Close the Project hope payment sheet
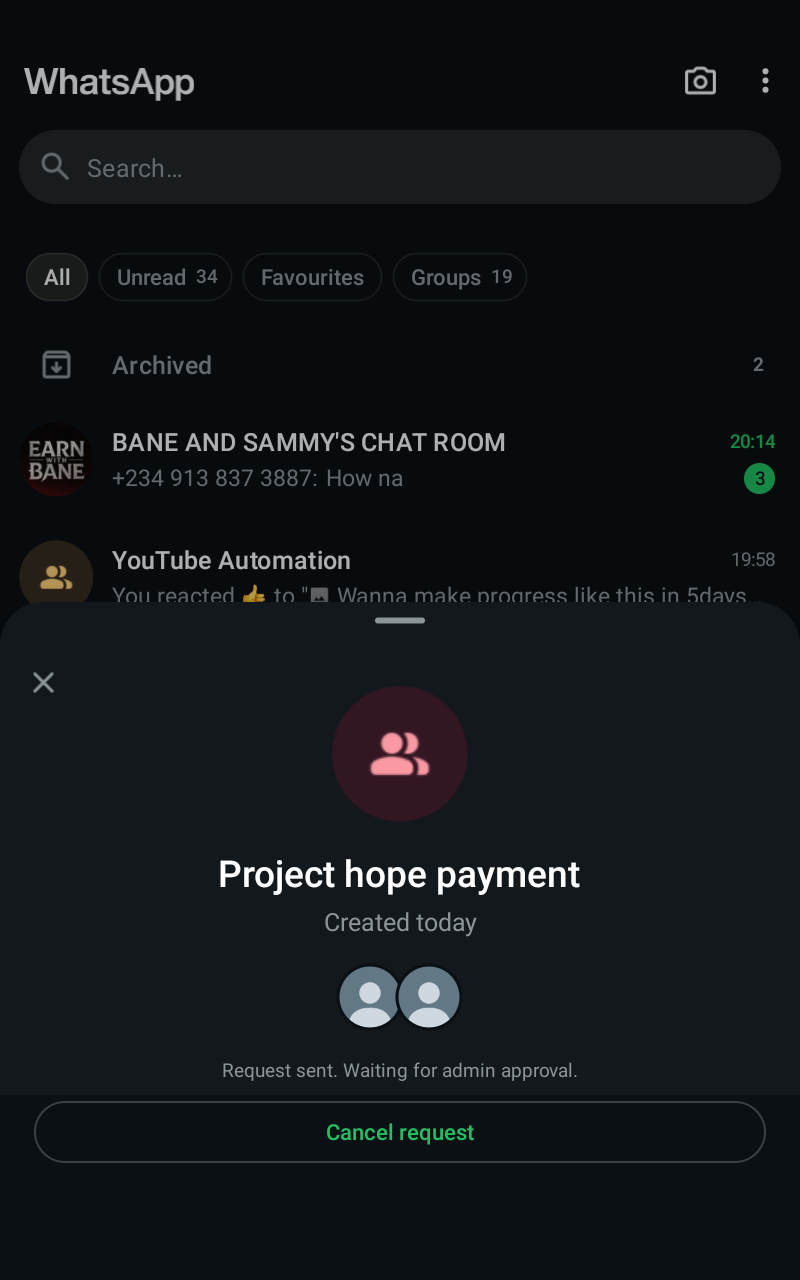800x1280 pixels. pyautogui.click(x=43, y=682)
